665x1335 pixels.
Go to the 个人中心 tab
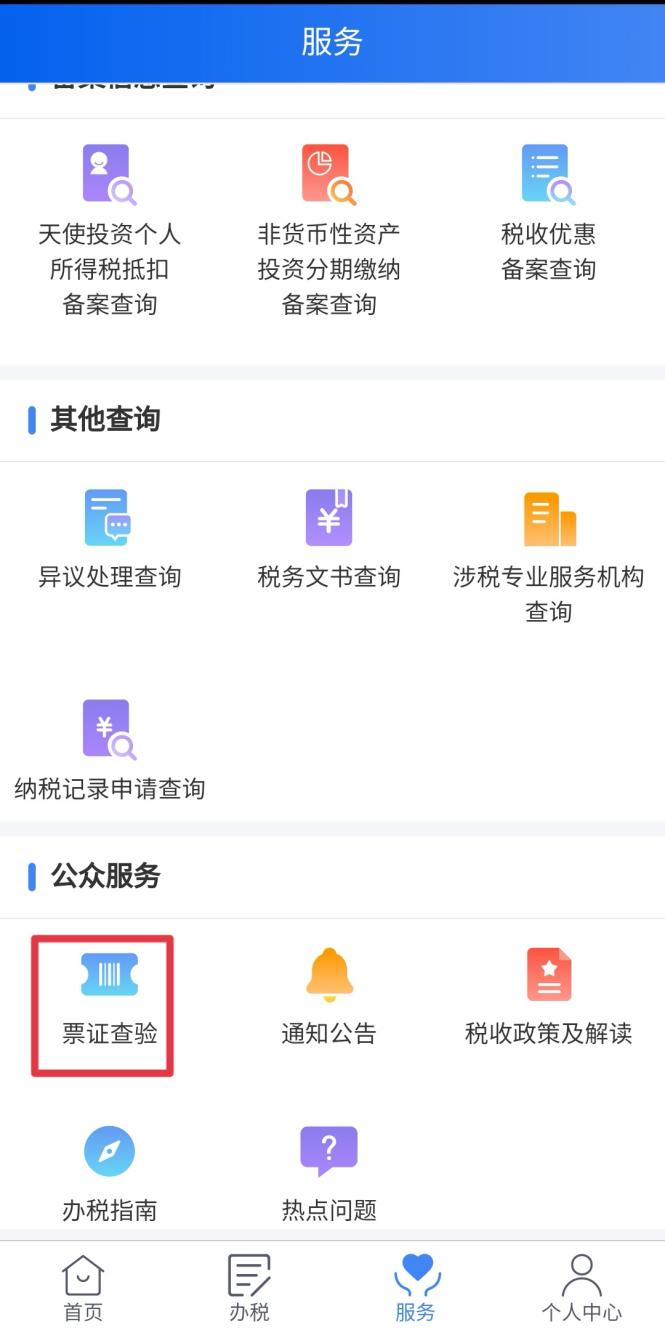pyautogui.click(x=582, y=1288)
